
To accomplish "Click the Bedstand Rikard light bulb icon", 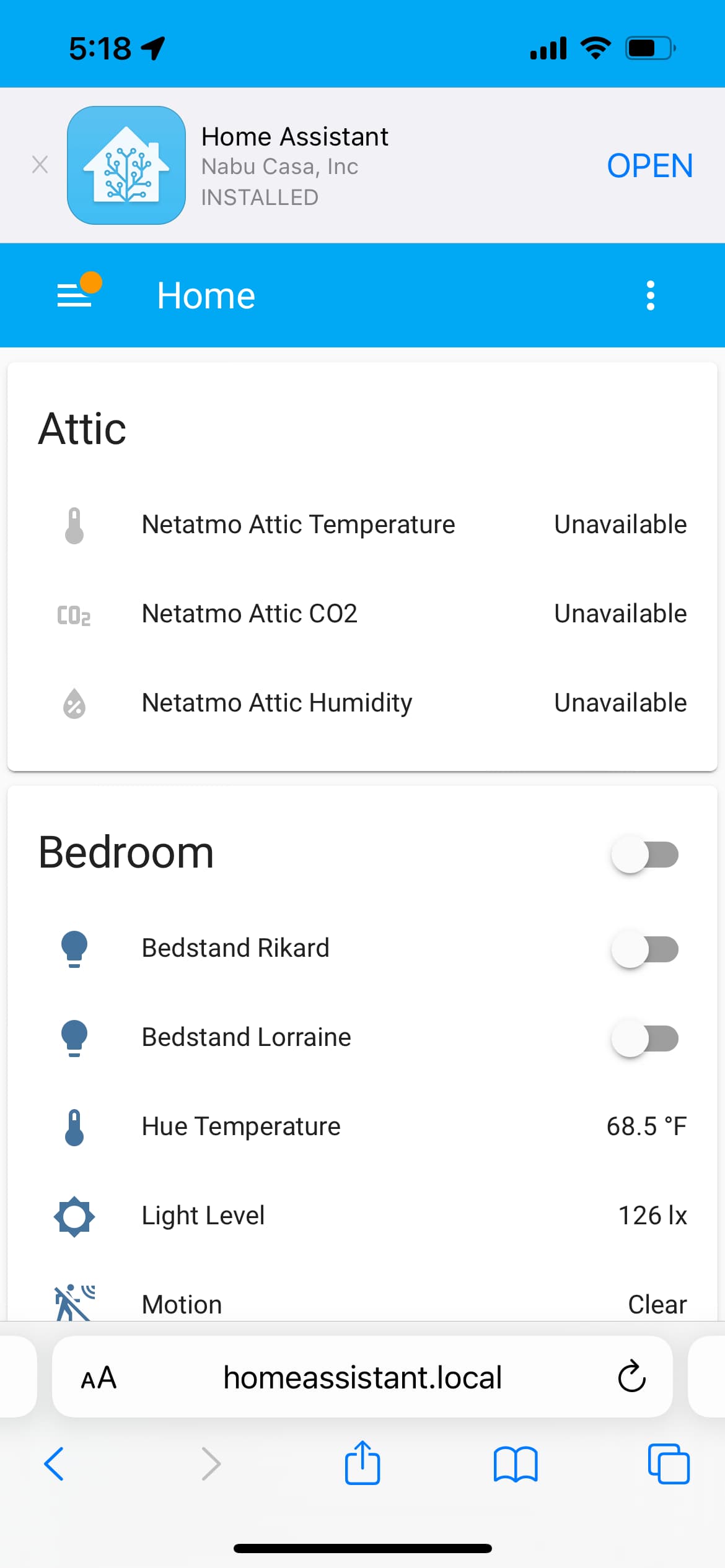I will pos(74,949).
